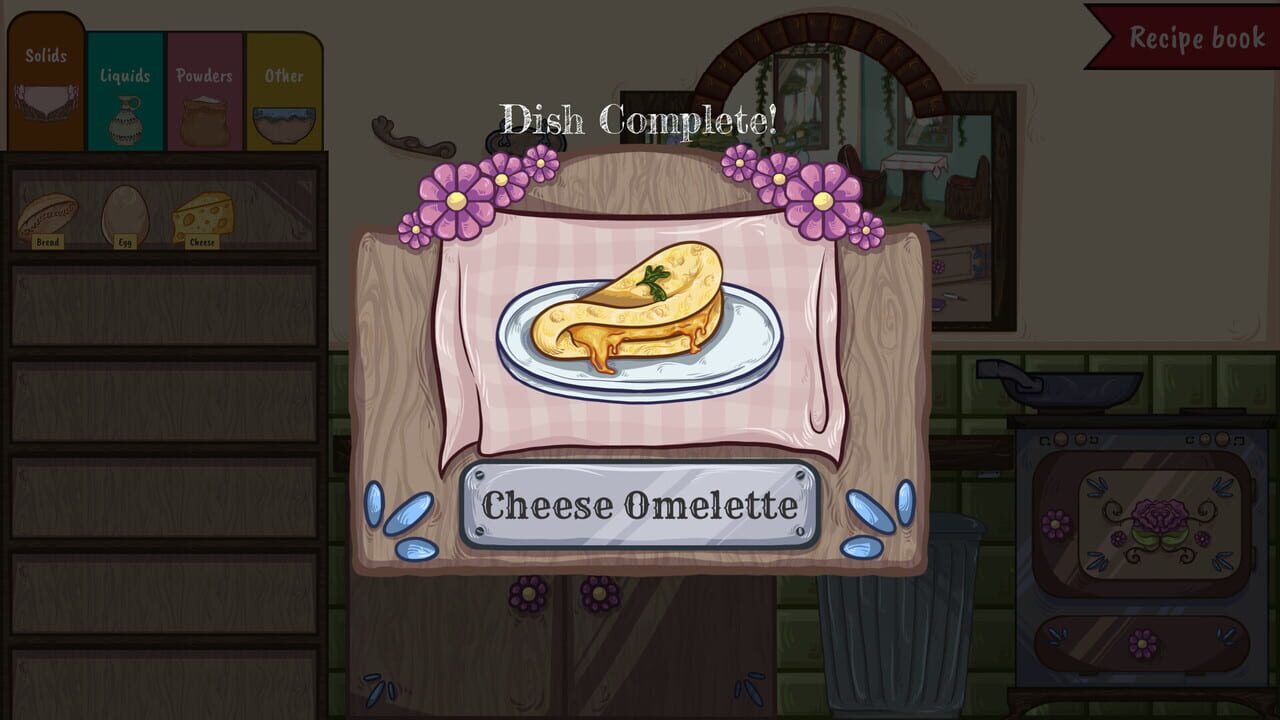Dismiss the Cheese Omelette dish card

pyautogui.click(x=639, y=505)
